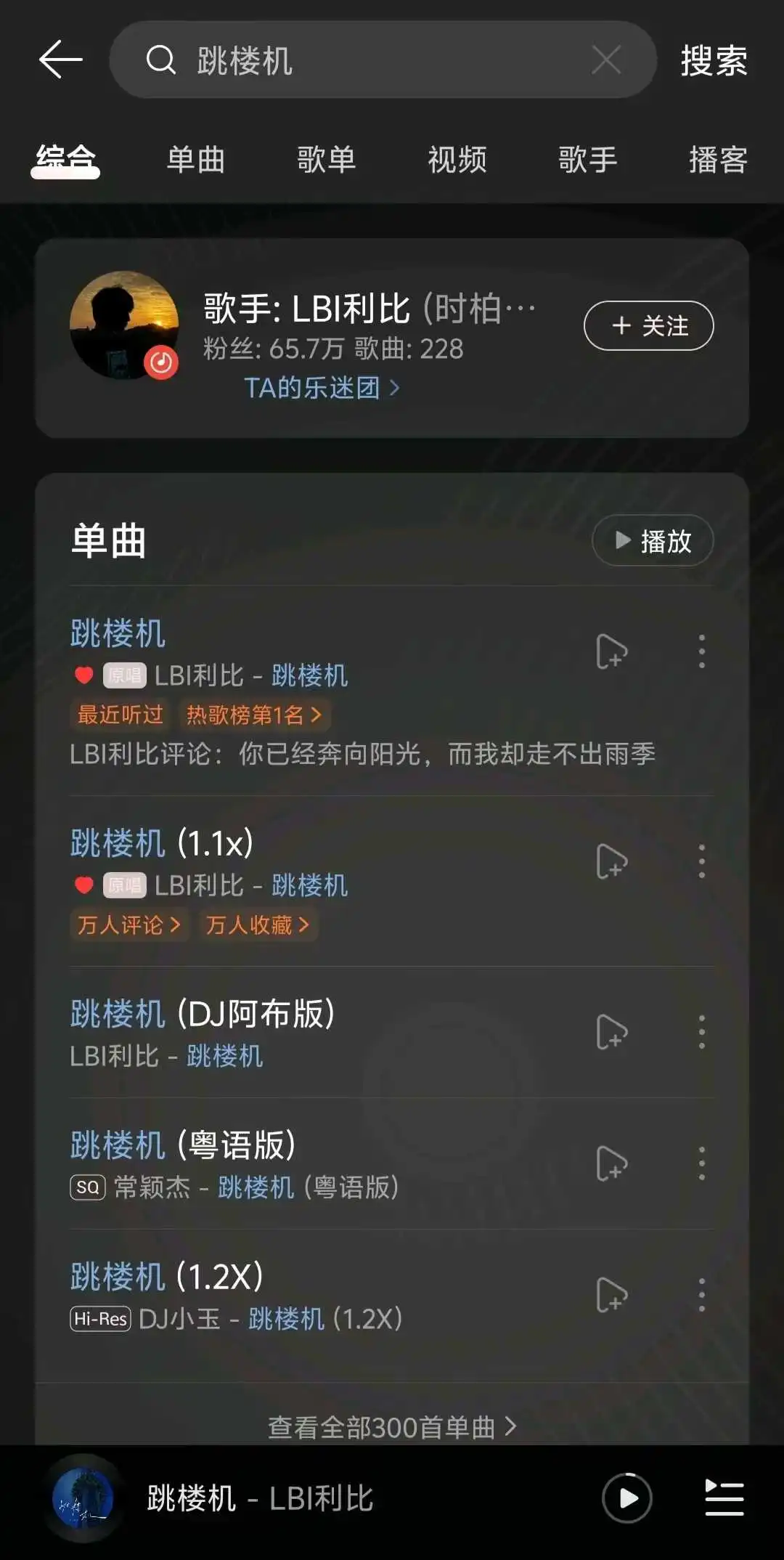This screenshot has width=784, height=1560.
Task: Add 跳楼机 (粤语版) to play next
Action: pos(611,1163)
